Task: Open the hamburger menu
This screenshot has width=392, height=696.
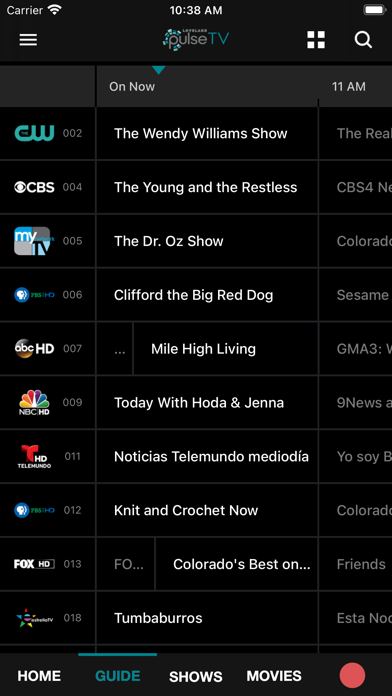Action: click(28, 40)
